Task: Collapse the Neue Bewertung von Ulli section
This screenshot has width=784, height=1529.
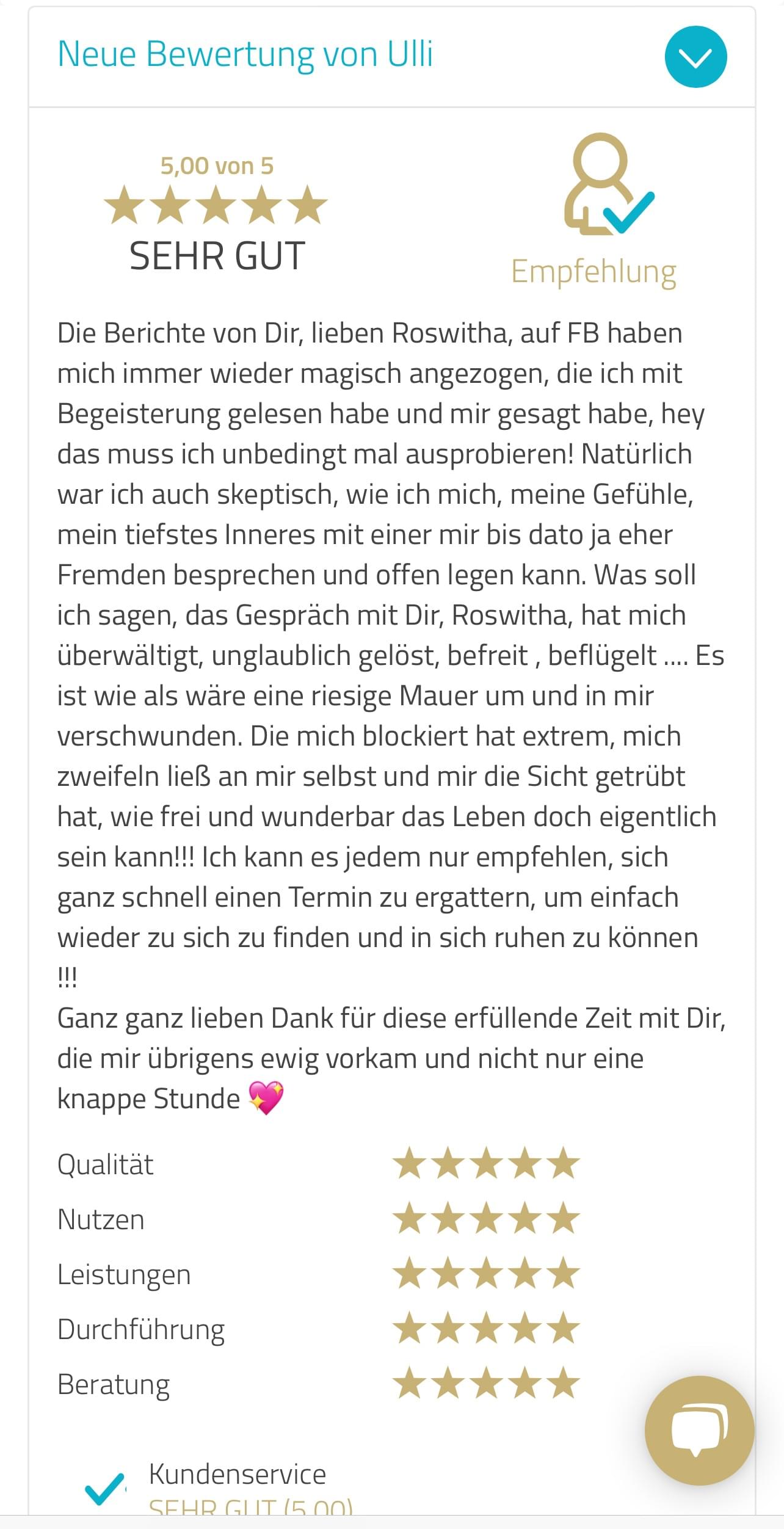Action: point(695,57)
